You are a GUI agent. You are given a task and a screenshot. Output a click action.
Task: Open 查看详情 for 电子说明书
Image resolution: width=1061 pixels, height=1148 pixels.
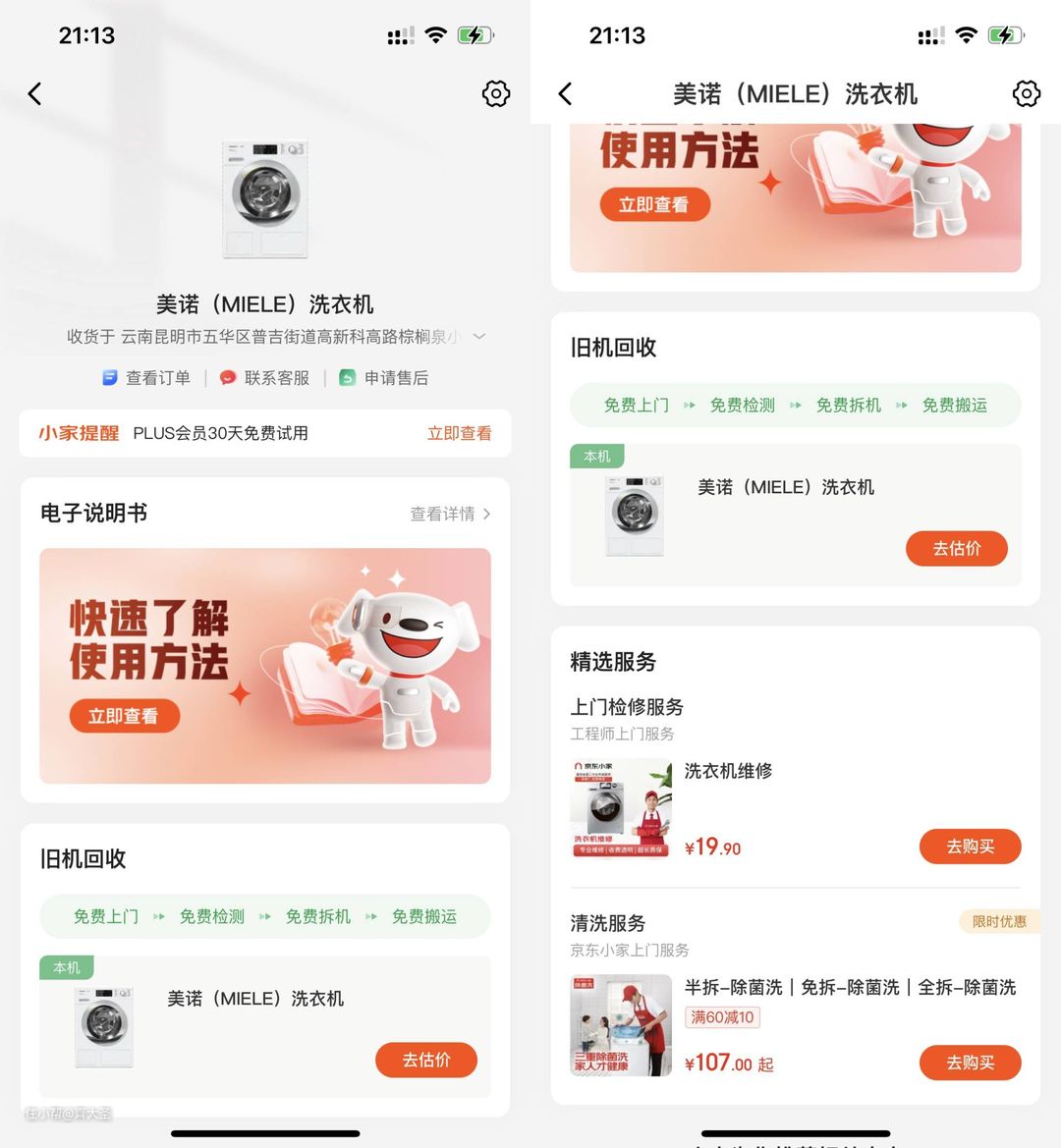(x=450, y=514)
